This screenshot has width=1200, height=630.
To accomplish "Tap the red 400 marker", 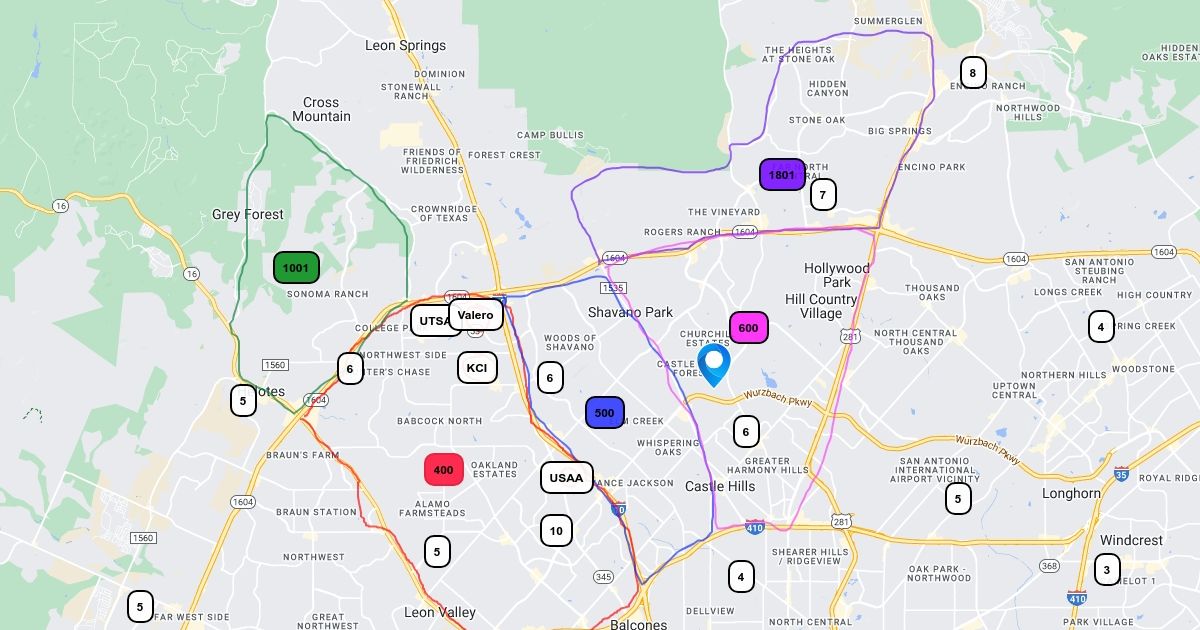I will pyautogui.click(x=444, y=470).
